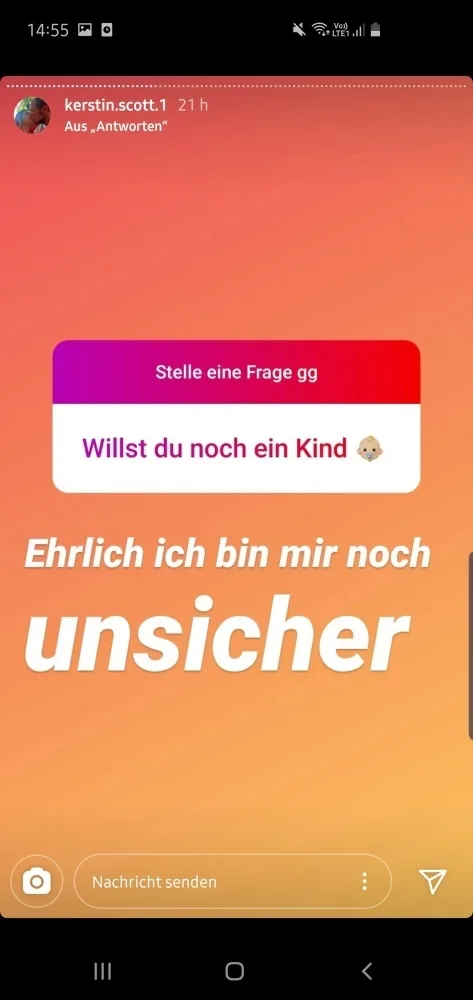Image resolution: width=473 pixels, height=1000 pixels.
Task: Share story via paper plane icon
Action: (433, 881)
